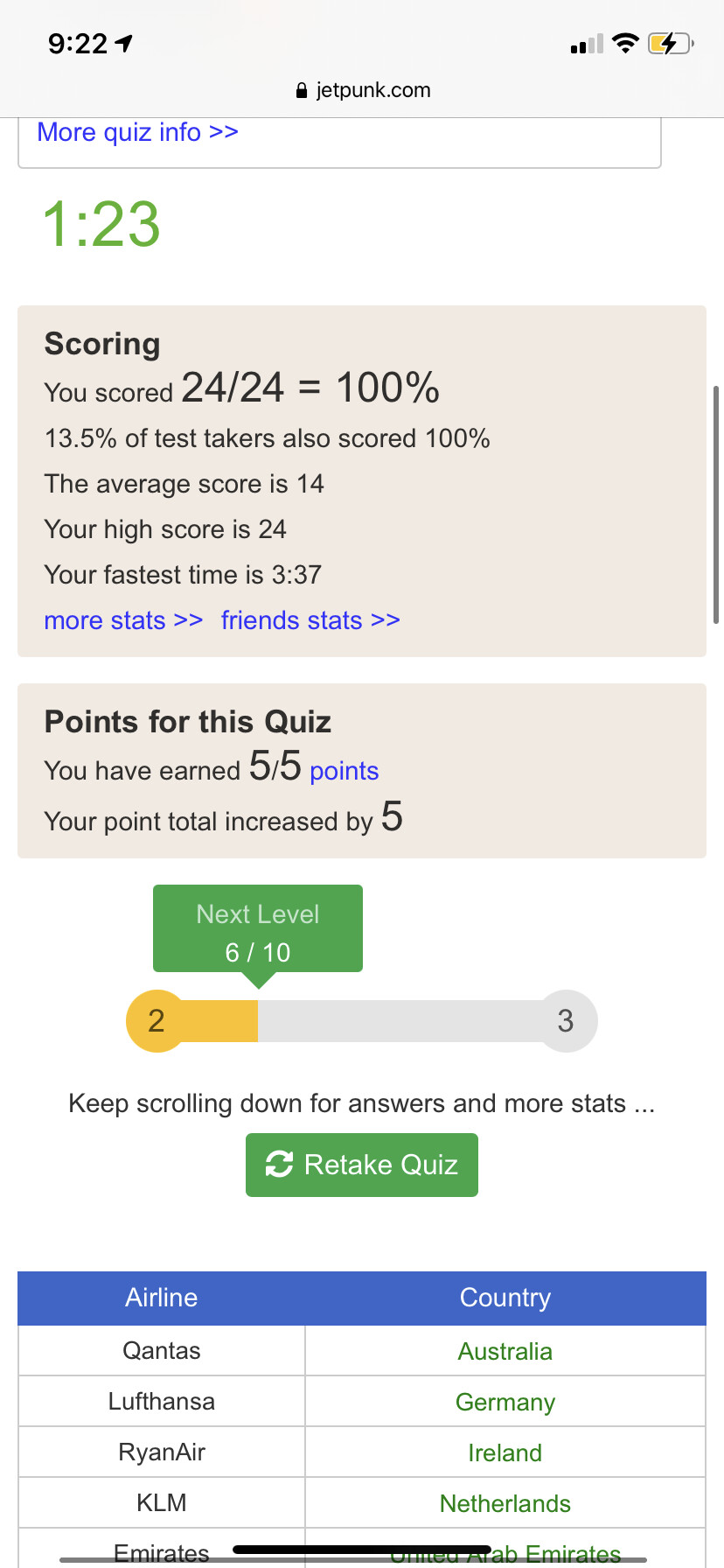
Task: Retake the quiz
Action: [x=362, y=1165]
